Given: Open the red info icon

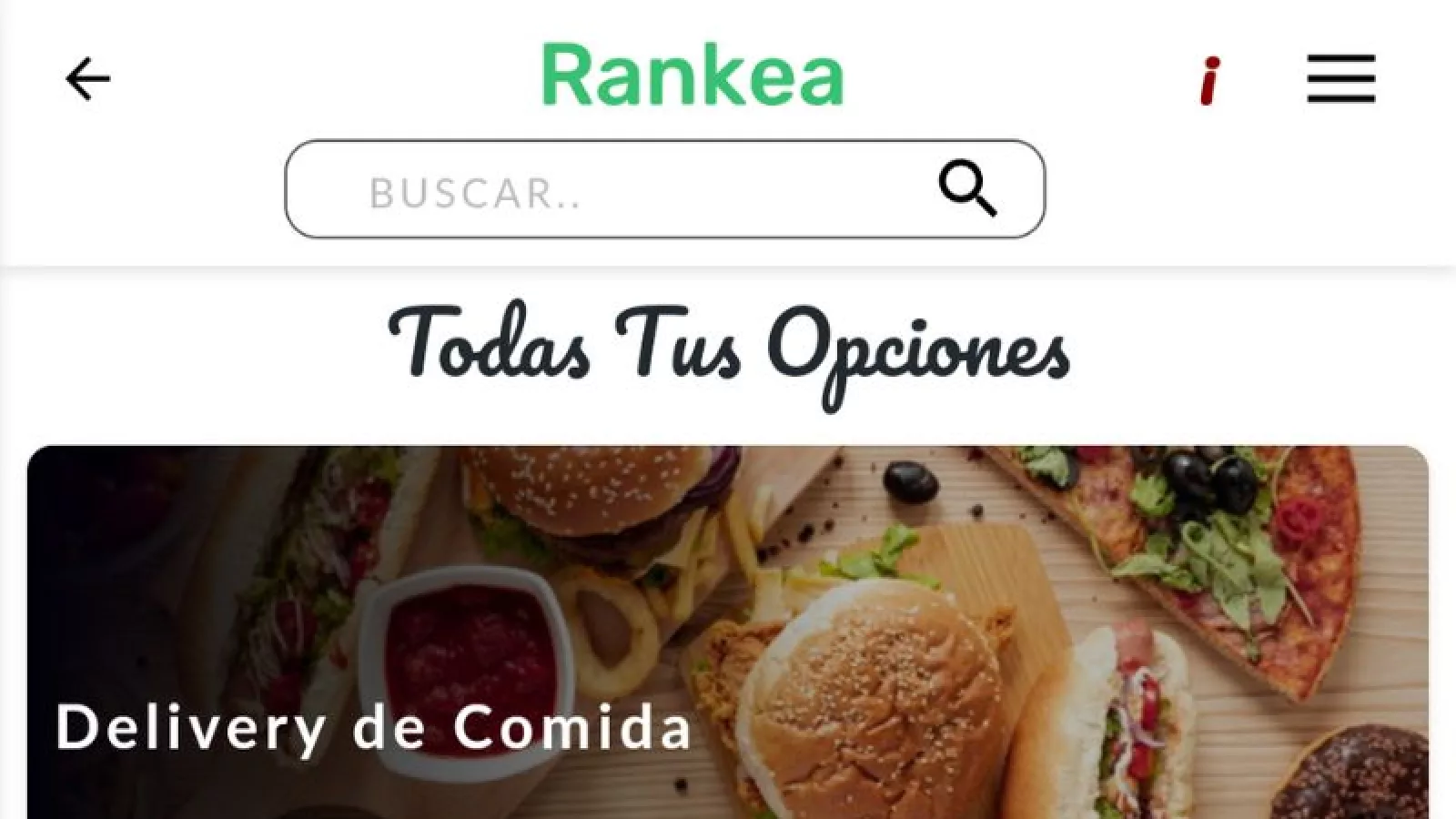Looking at the screenshot, I should [1209, 80].
